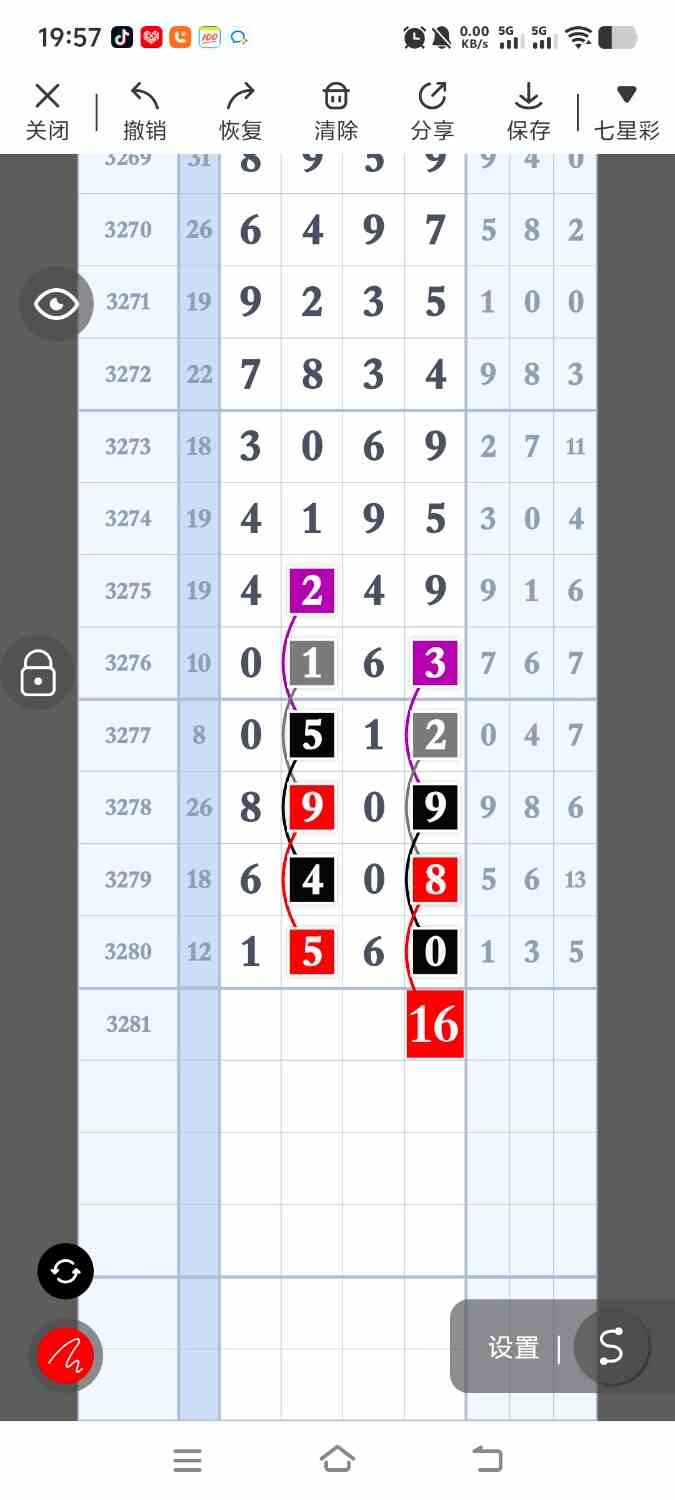This screenshot has height=1500, width=675.
Task: Save the chart with 保存
Action: tap(528, 111)
